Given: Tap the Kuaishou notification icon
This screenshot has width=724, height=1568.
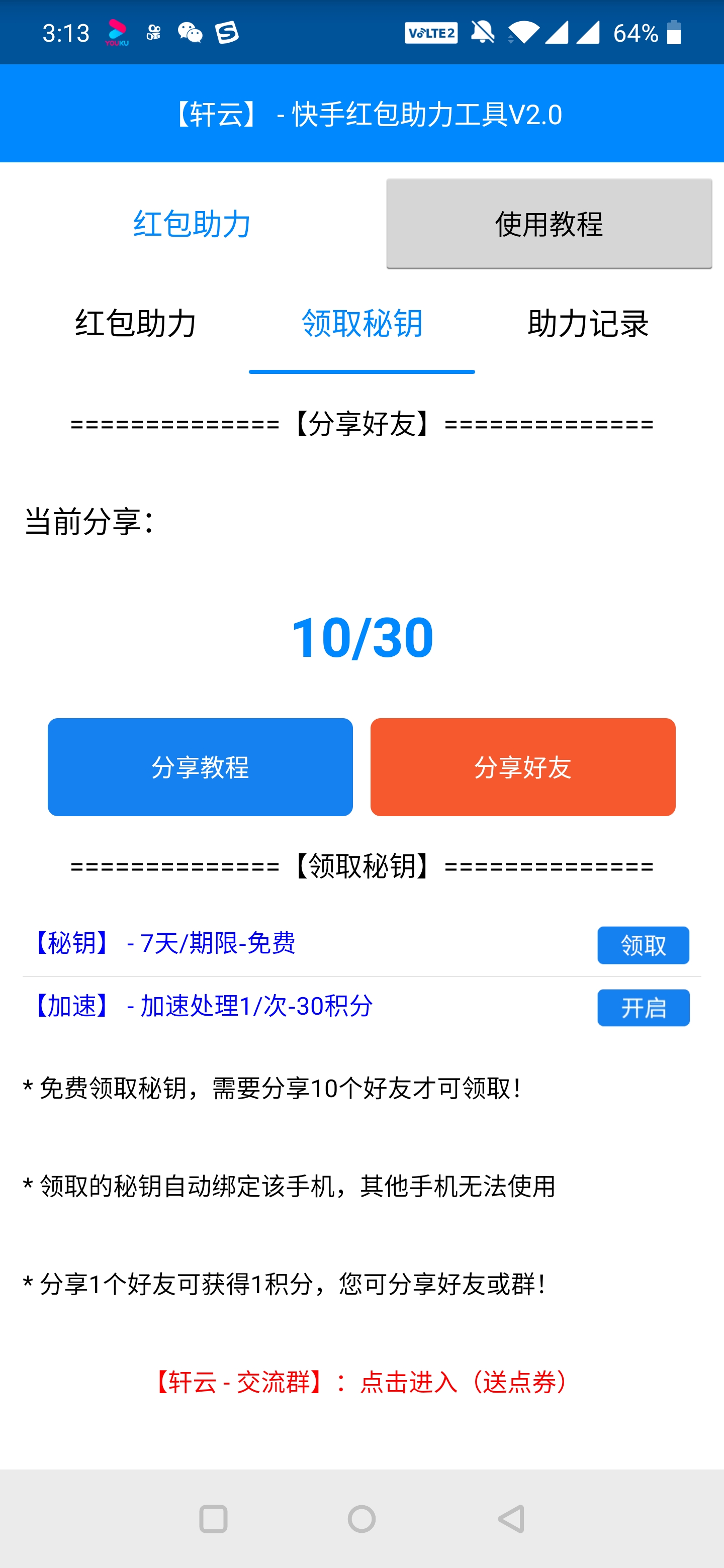Looking at the screenshot, I should point(153,32).
